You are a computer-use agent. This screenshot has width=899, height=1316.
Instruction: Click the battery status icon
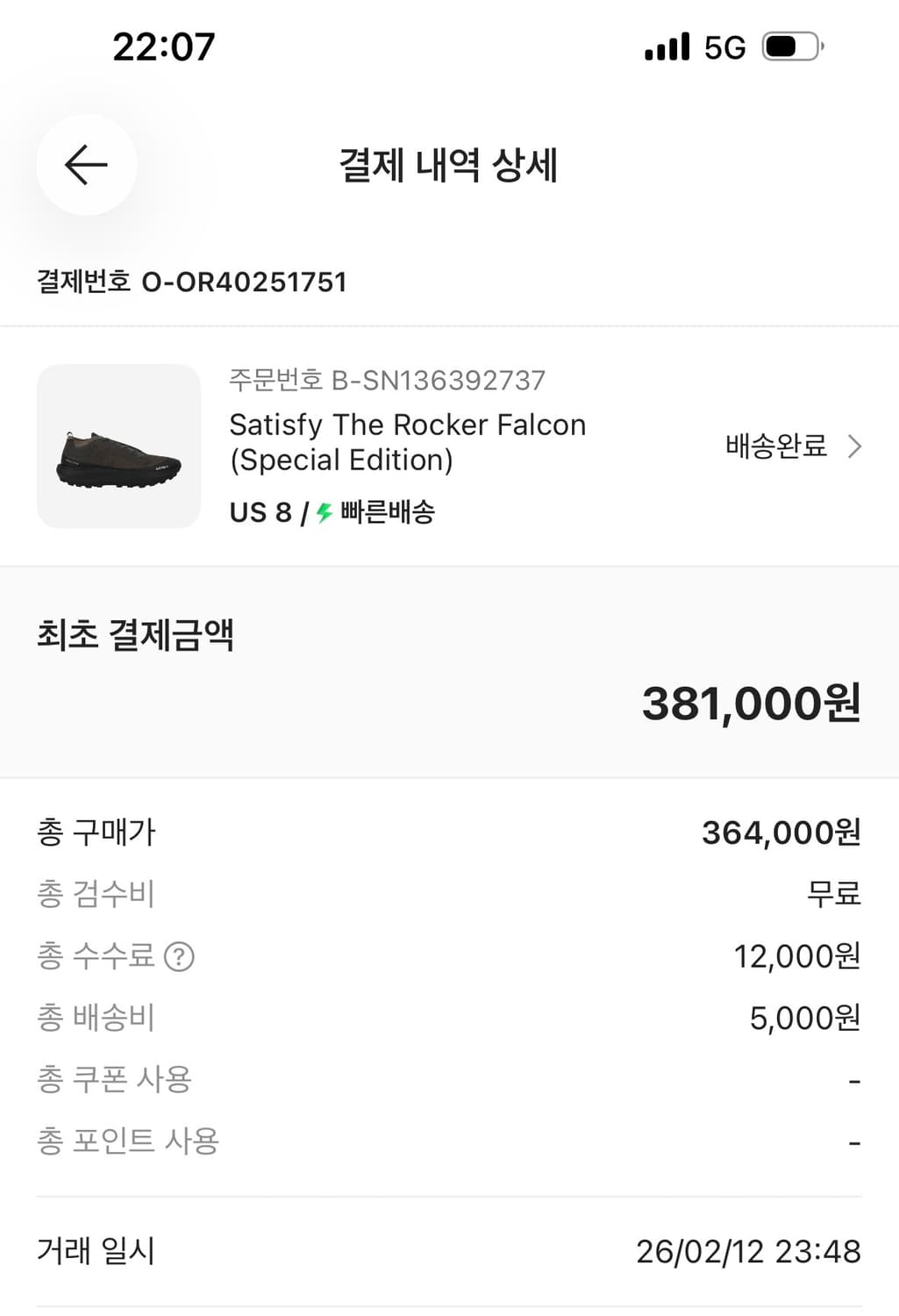(x=789, y=48)
